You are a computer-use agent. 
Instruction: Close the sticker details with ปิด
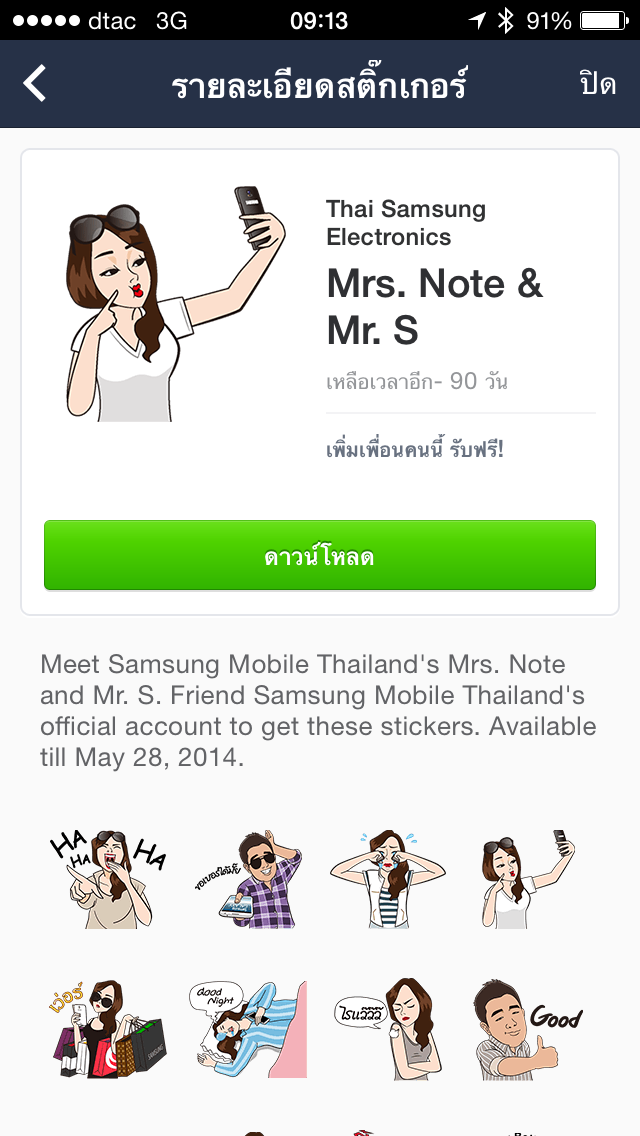(x=597, y=84)
